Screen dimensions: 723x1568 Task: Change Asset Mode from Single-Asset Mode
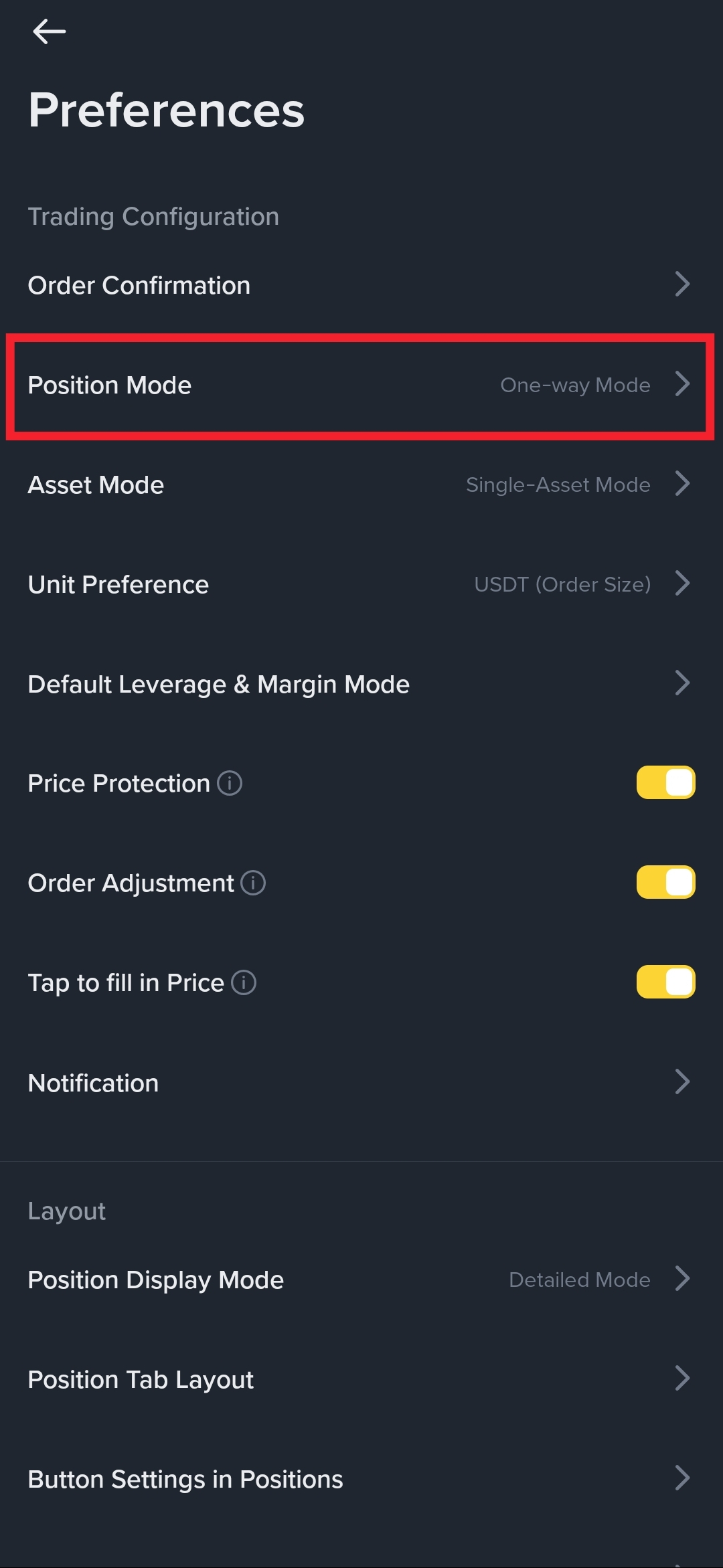[x=361, y=485]
